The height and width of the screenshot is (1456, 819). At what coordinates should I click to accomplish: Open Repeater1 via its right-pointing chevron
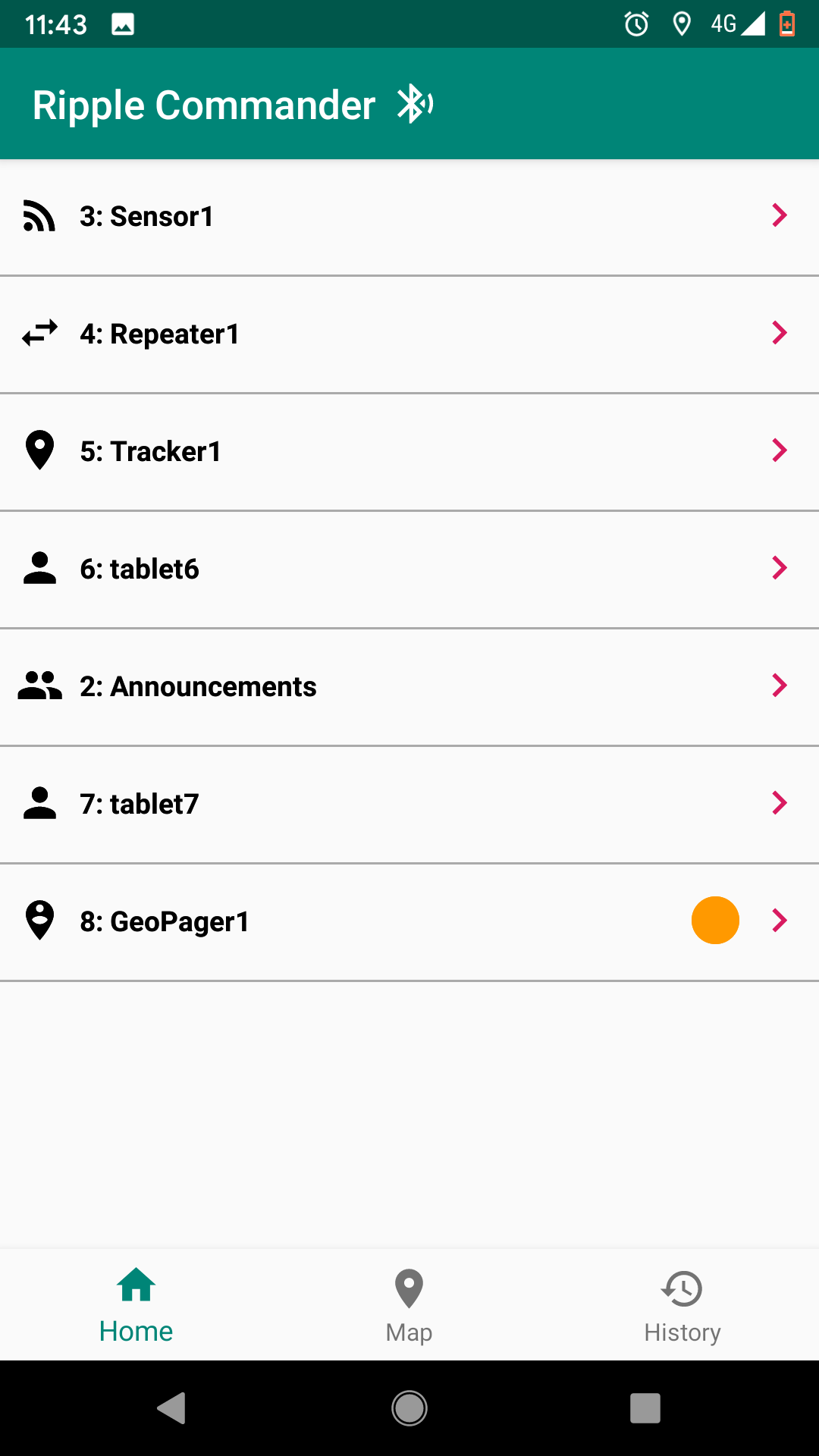tap(780, 333)
